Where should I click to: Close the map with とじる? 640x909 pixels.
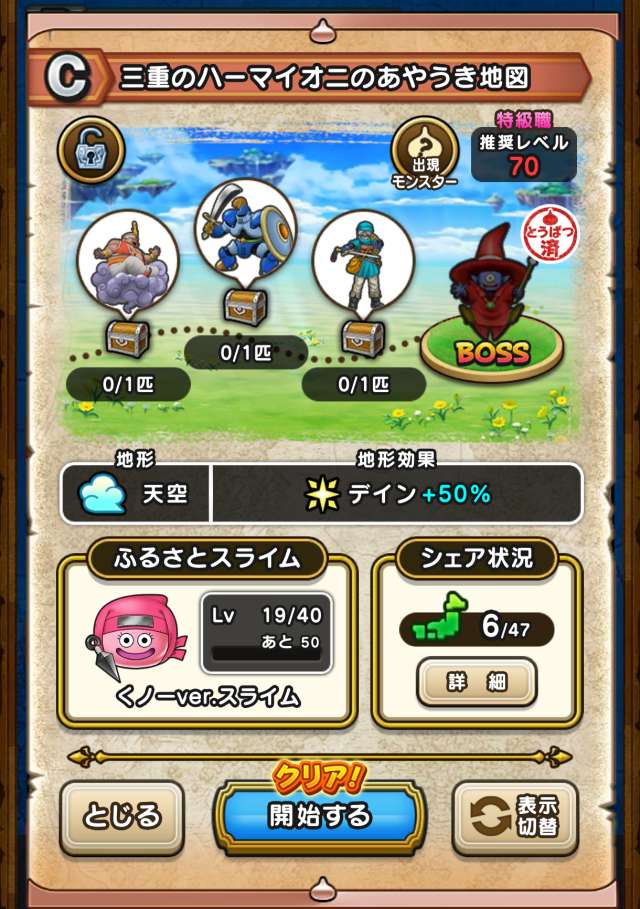[122, 817]
